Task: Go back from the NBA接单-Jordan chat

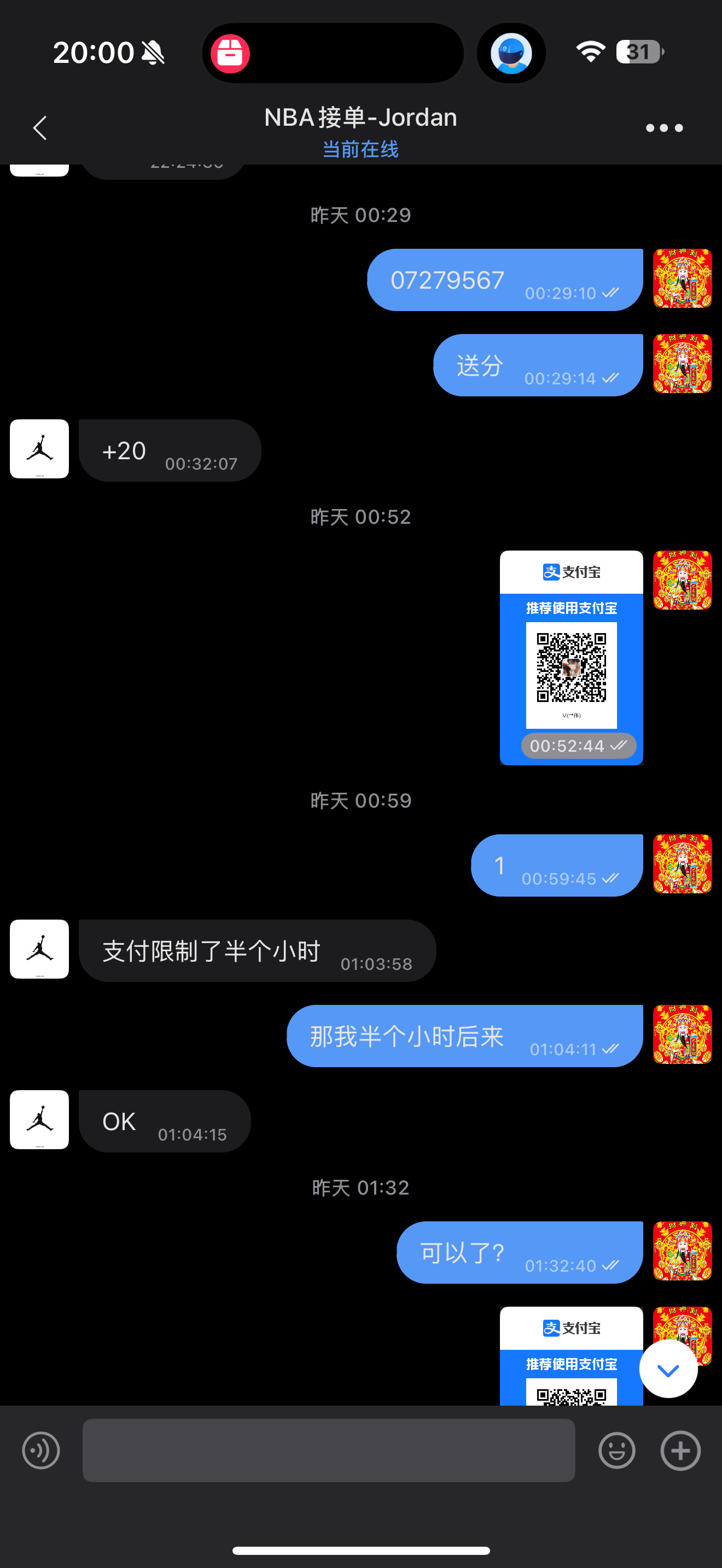Action: click(x=40, y=128)
